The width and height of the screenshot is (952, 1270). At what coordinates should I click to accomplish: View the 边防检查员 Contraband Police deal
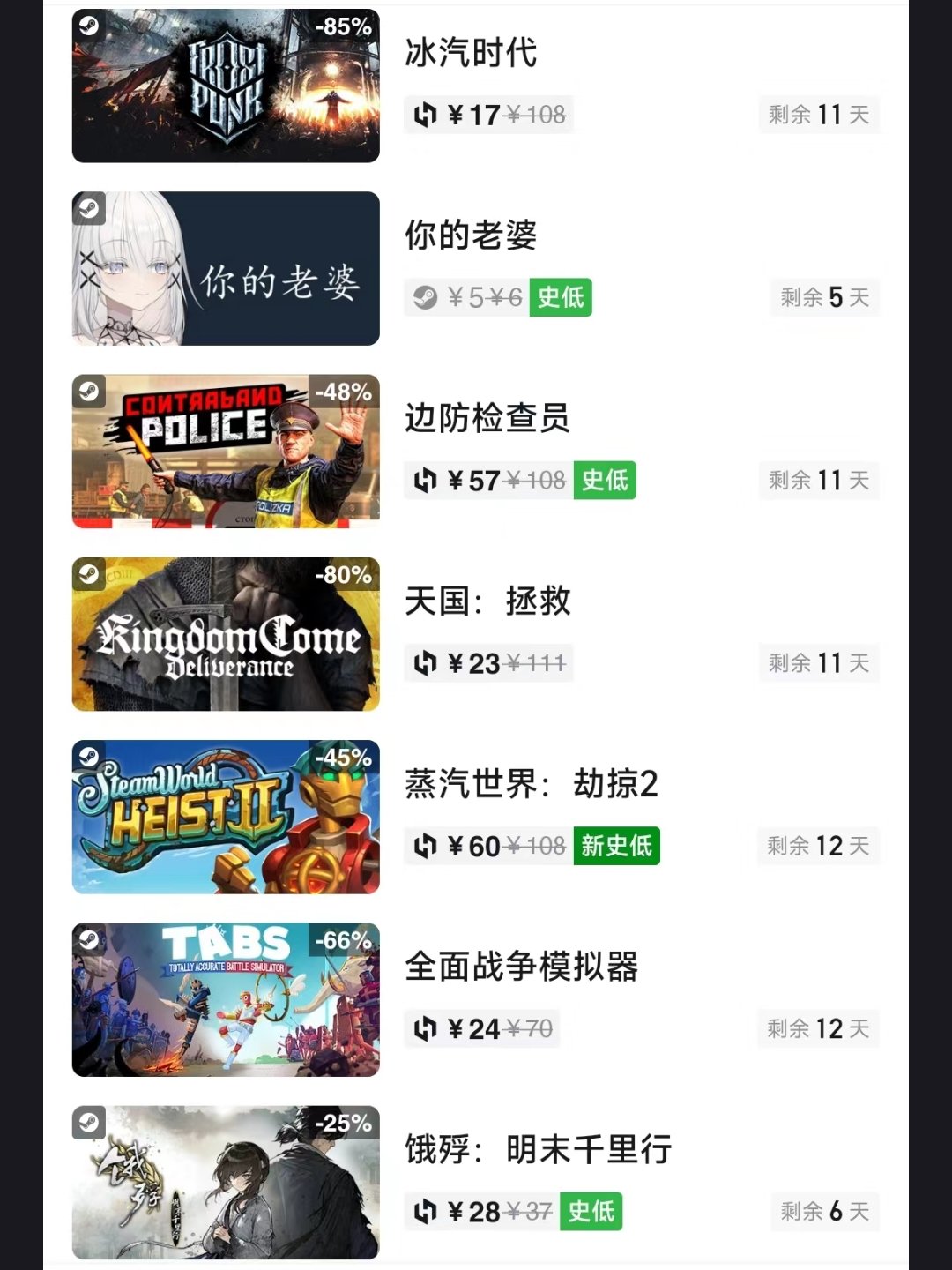pos(487,418)
